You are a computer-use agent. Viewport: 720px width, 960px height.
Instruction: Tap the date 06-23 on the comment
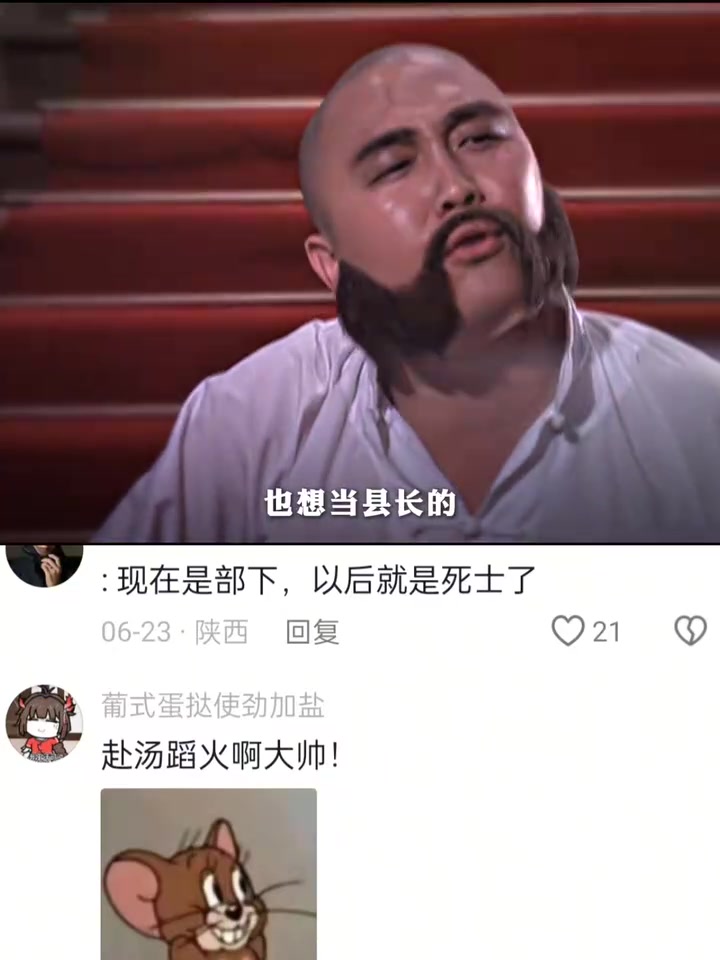pos(135,633)
